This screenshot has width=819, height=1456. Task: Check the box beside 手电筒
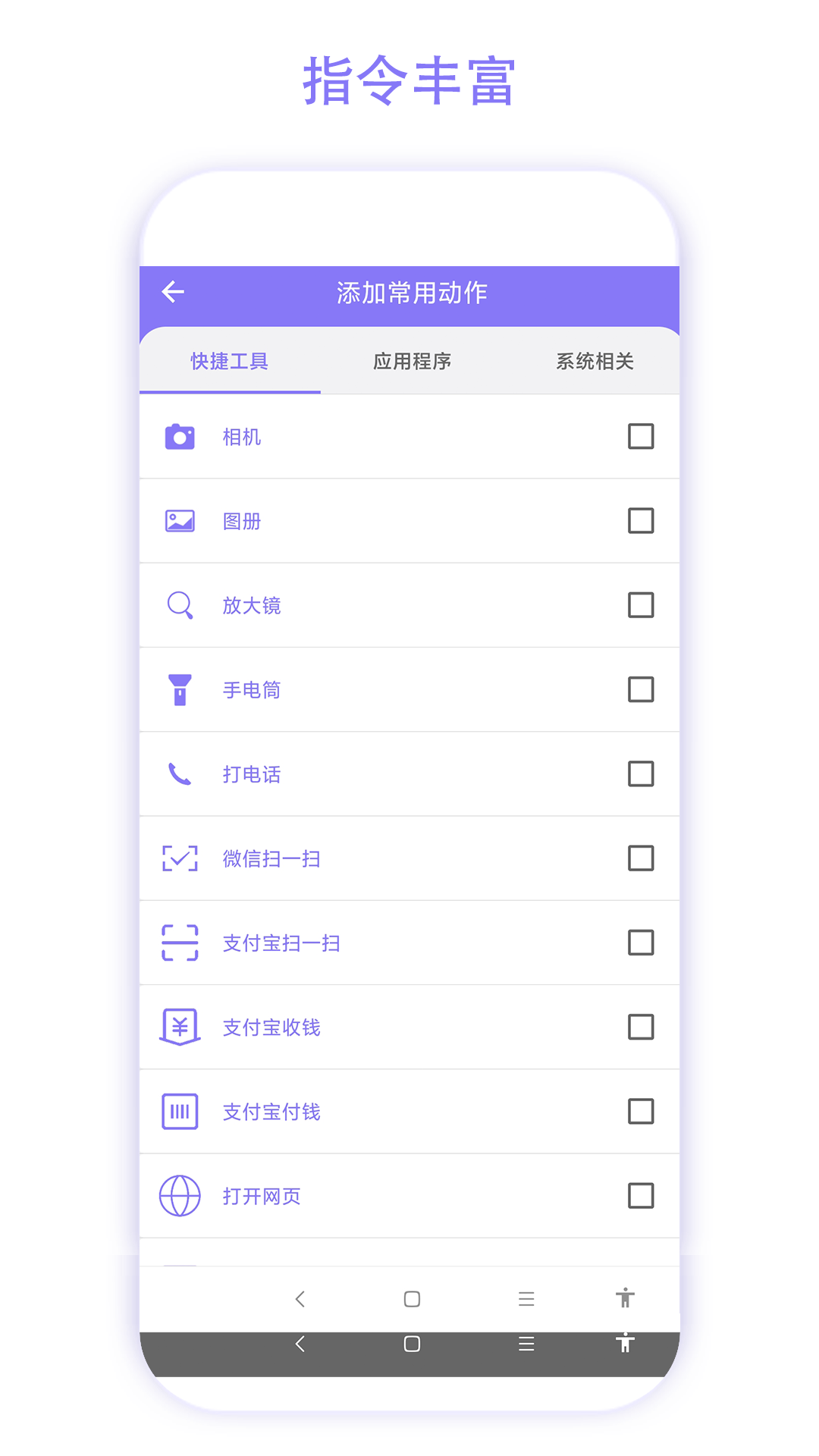tap(641, 690)
